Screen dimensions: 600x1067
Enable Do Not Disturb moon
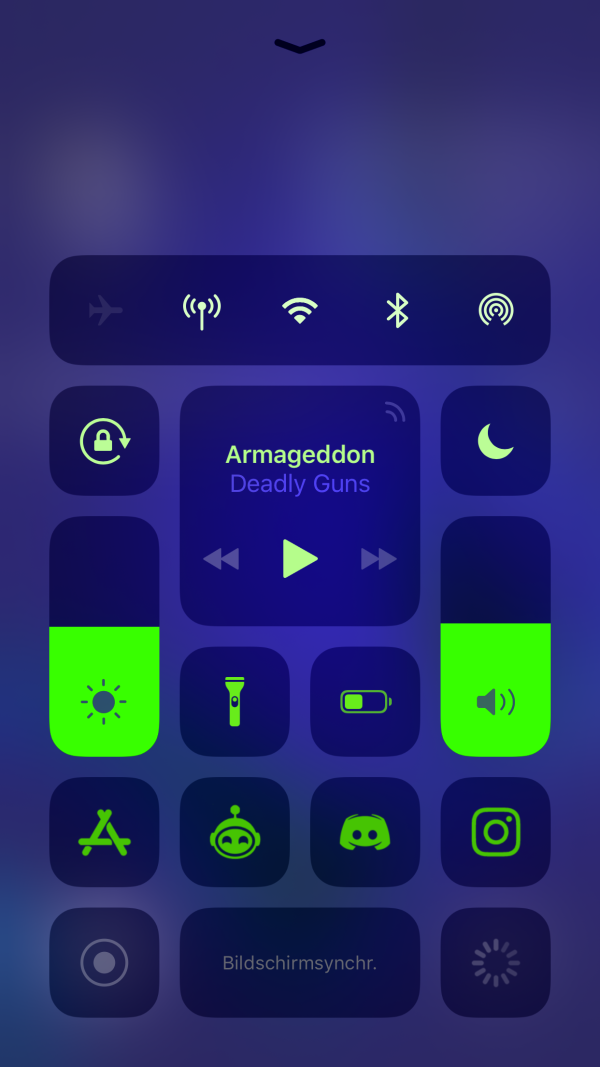click(496, 441)
